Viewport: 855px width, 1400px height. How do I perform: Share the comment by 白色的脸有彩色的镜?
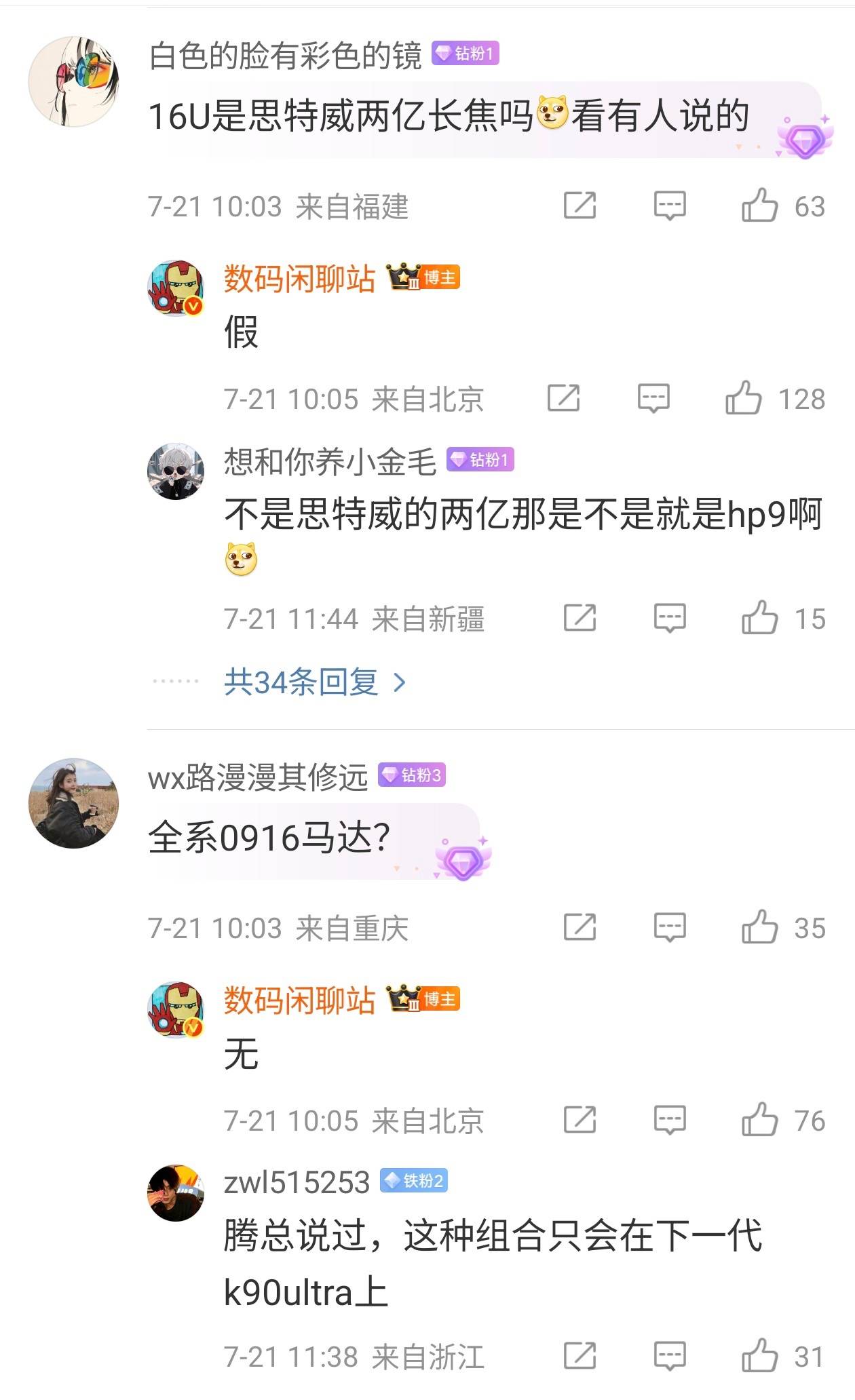point(579,206)
